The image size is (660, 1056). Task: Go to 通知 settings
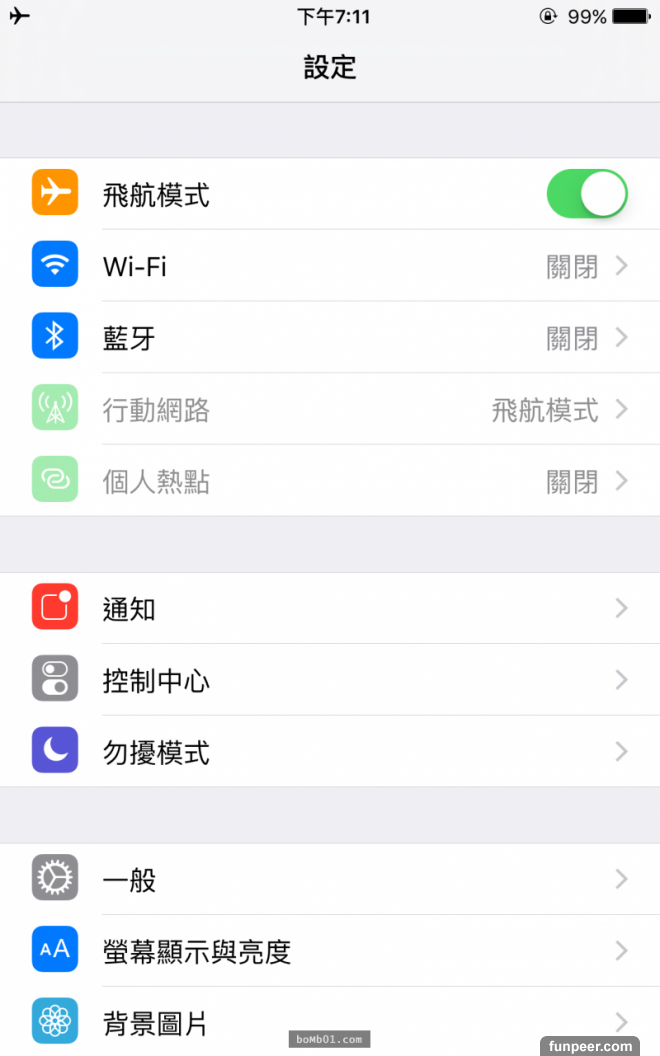pyautogui.click(x=330, y=608)
